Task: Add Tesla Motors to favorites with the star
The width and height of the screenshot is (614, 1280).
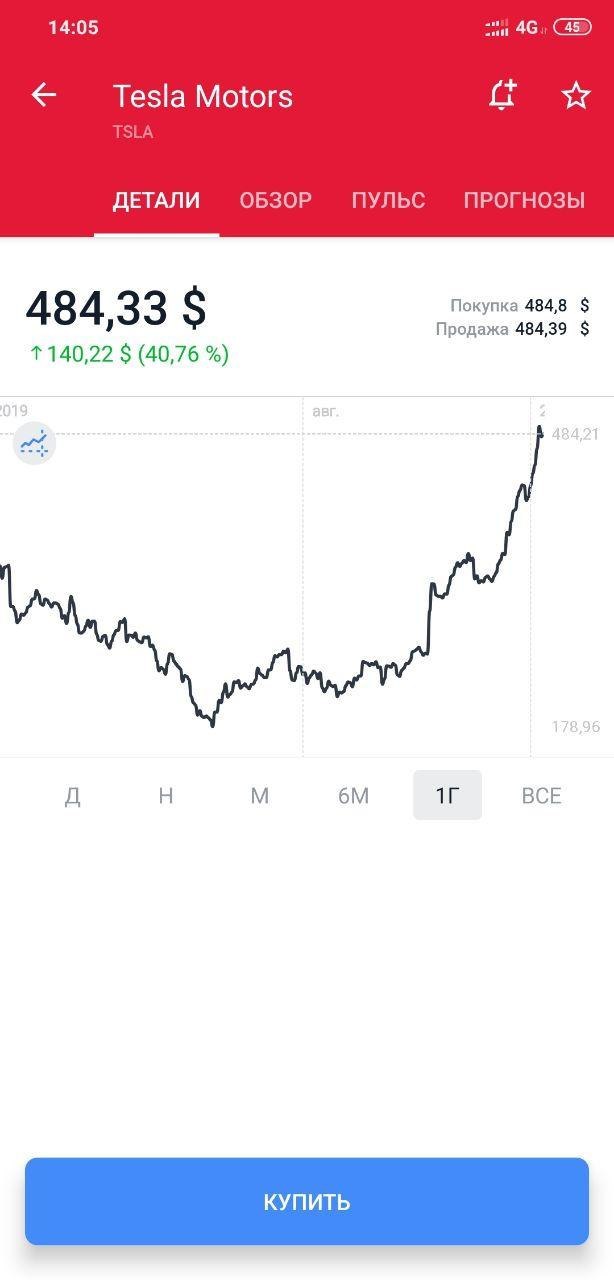Action: [x=576, y=95]
